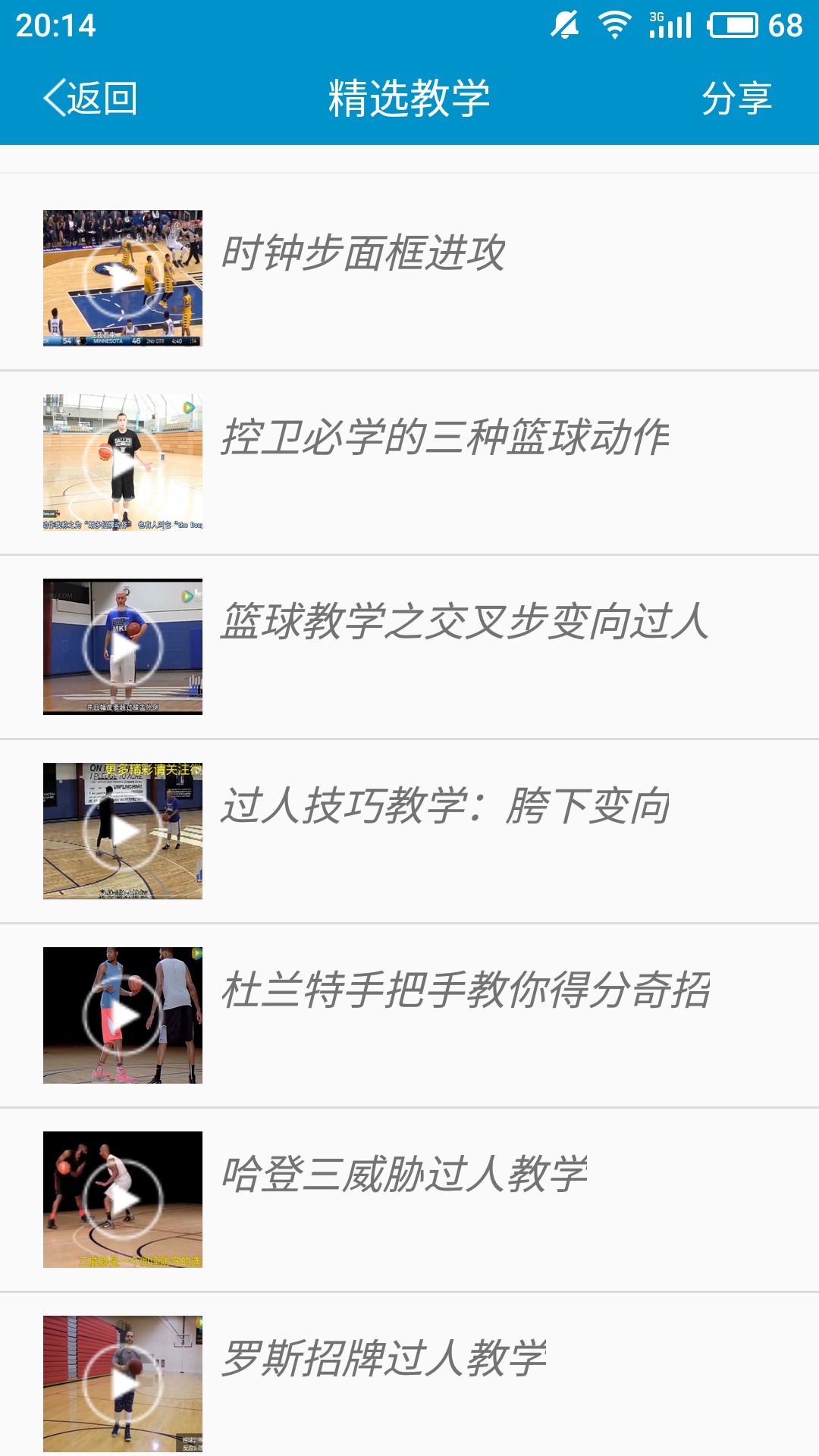Tap the play icon on 控卫必学的三种篮球动作 video

click(123, 463)
